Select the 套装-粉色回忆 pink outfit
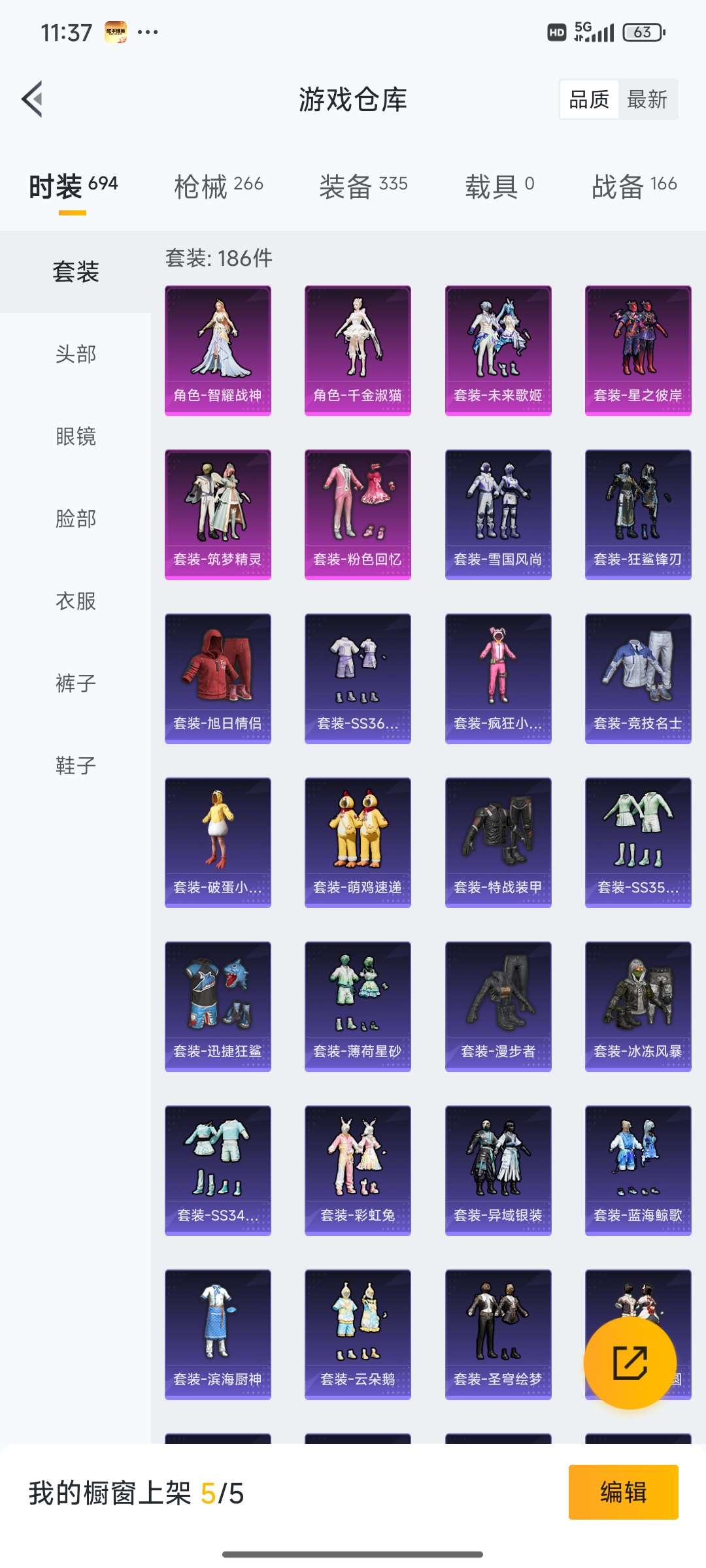 (357, 510)
